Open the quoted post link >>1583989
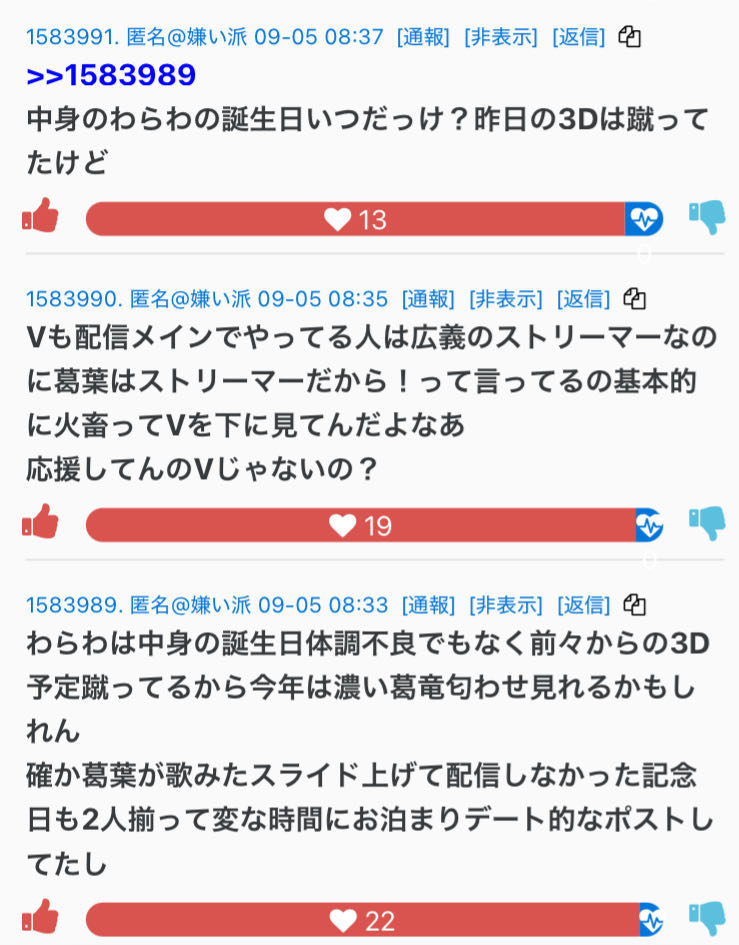Image resolution: width=739 pixels, height=945 pixels. (111, 75)
